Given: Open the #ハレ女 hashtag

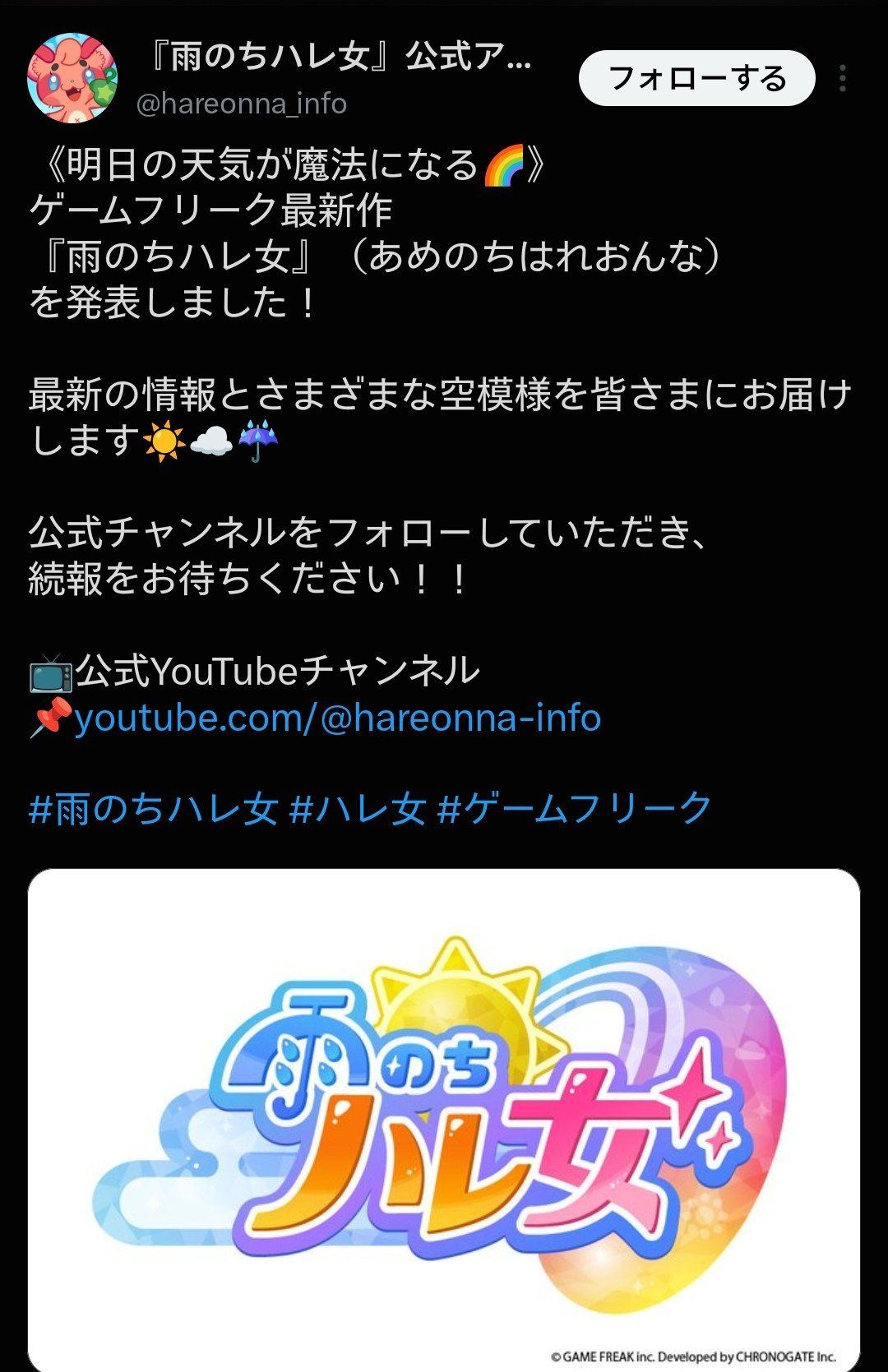Looking at the screenshot, I should [x=358, y=809].
